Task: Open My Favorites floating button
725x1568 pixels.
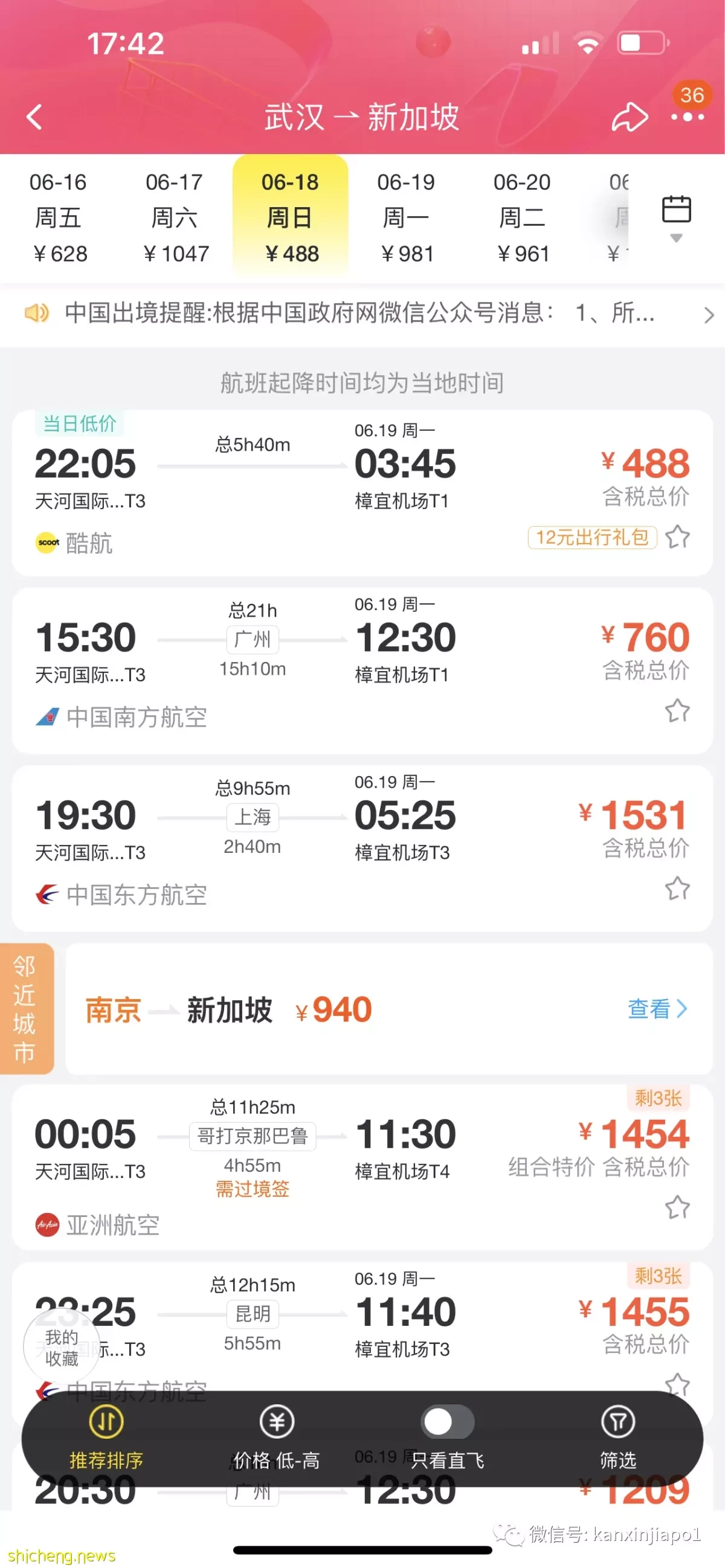Action: (x=62, y=1347)
